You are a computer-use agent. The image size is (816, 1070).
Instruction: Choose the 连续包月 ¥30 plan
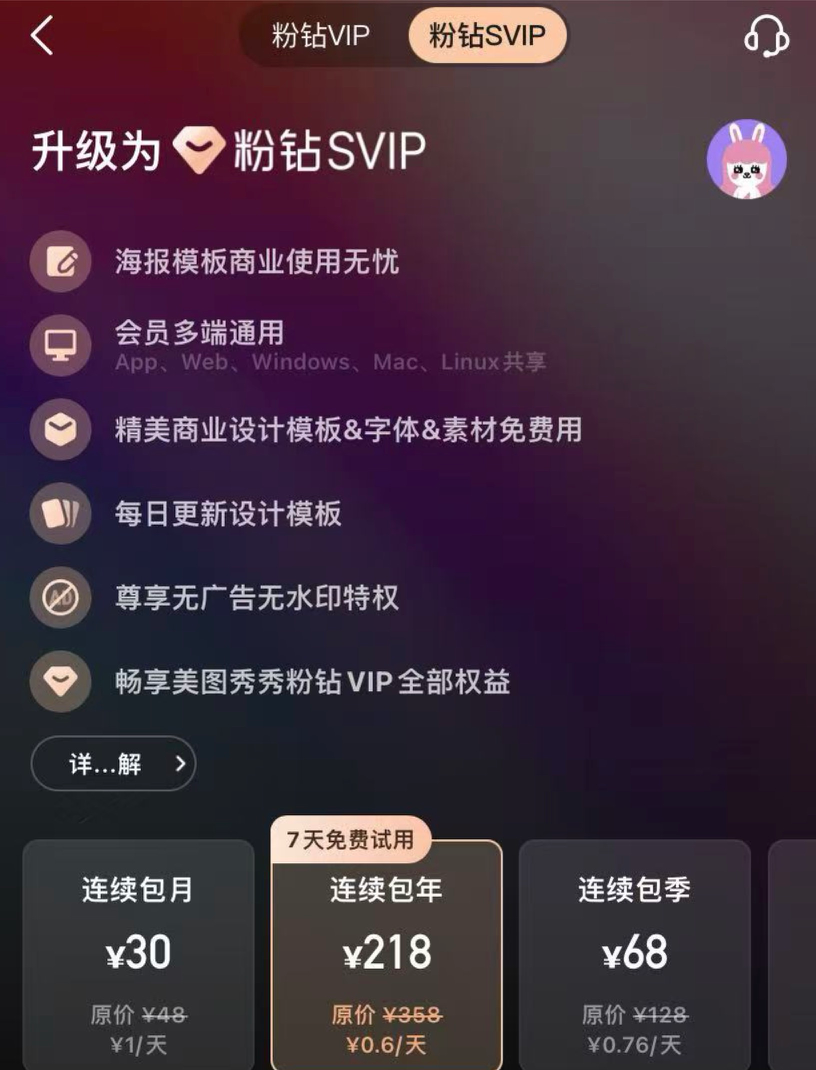138,950
